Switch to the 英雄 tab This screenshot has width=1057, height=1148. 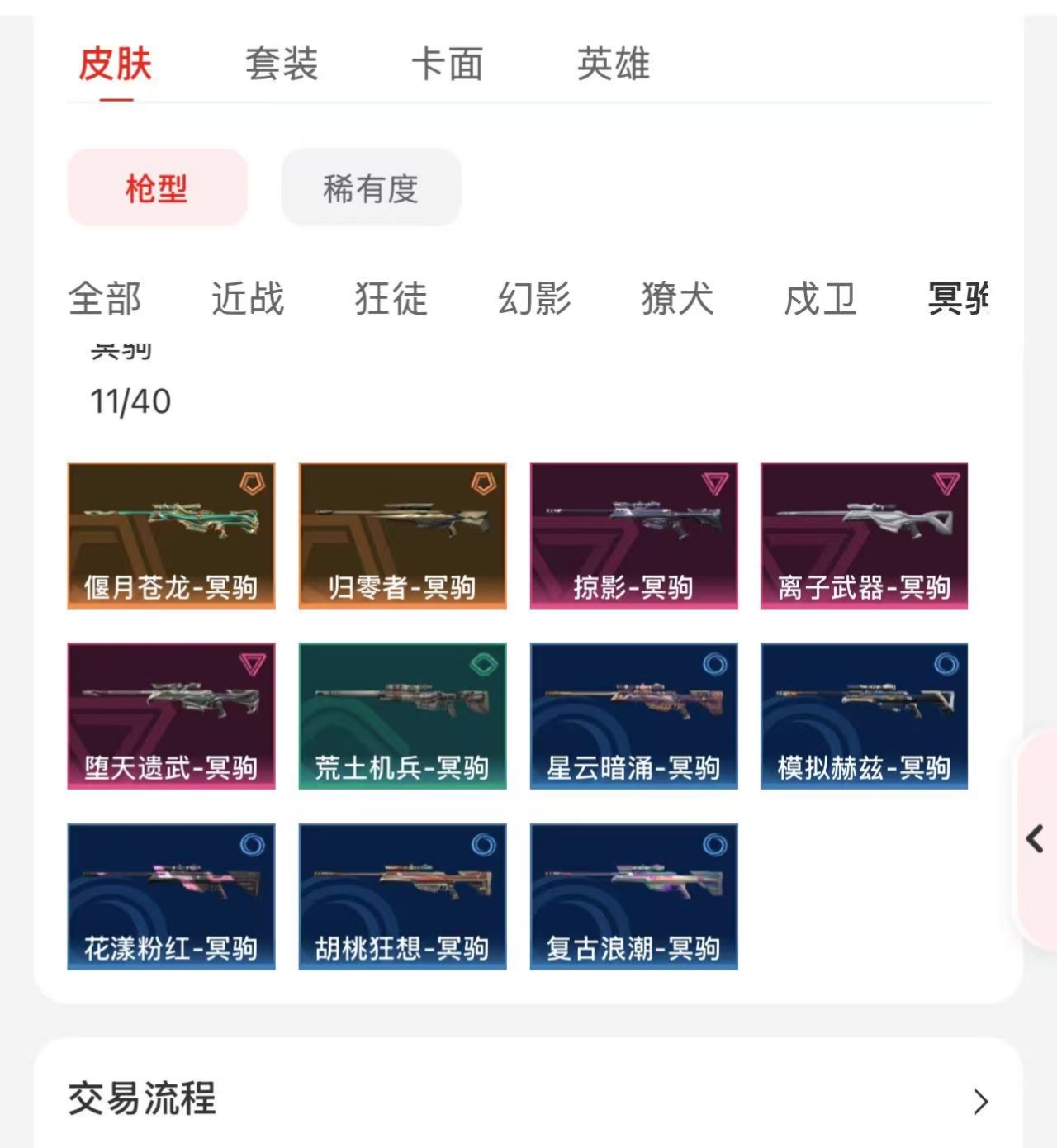[614, 64]
